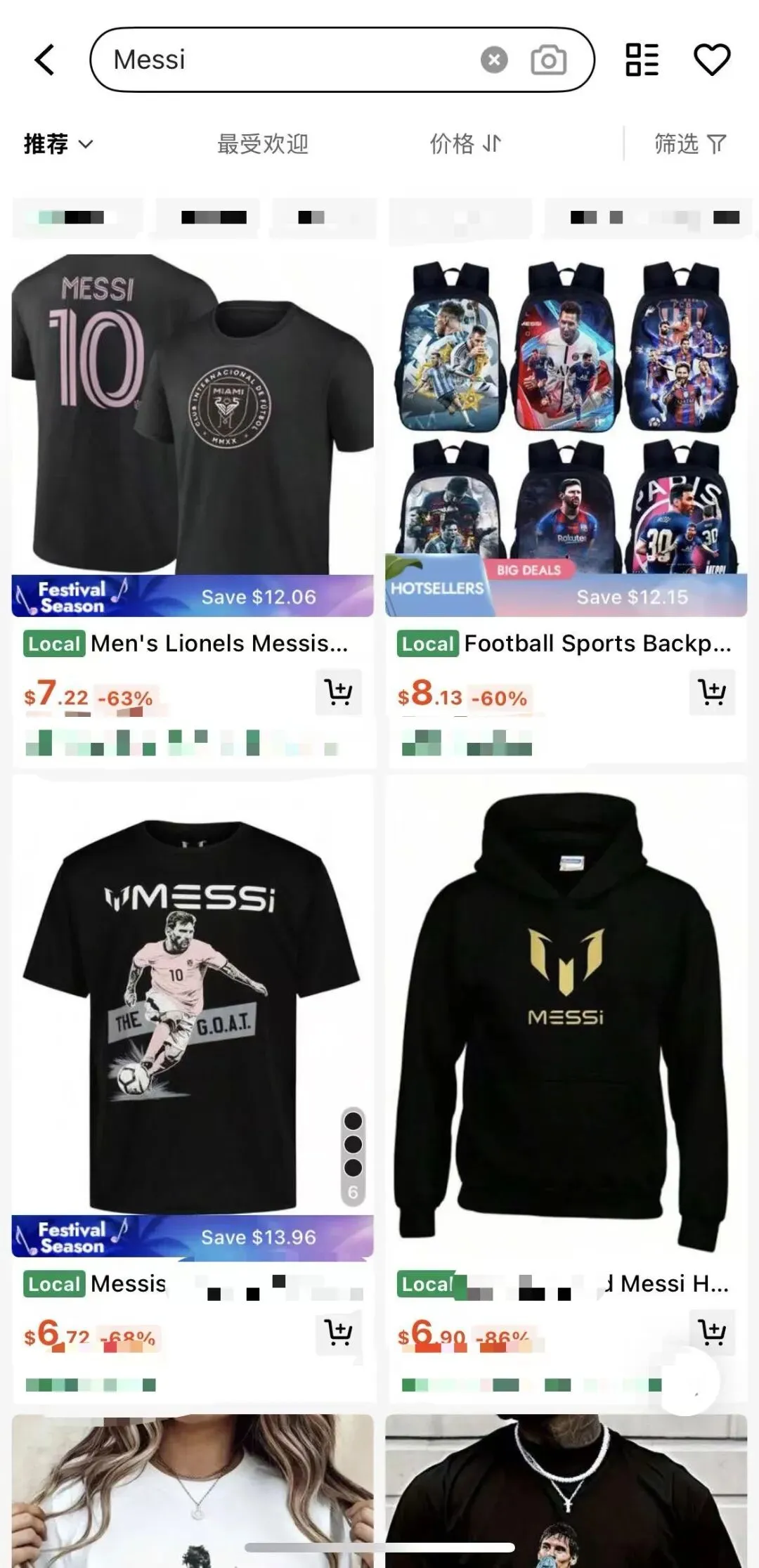Switch the results layout view

click(x=642, y=60)
